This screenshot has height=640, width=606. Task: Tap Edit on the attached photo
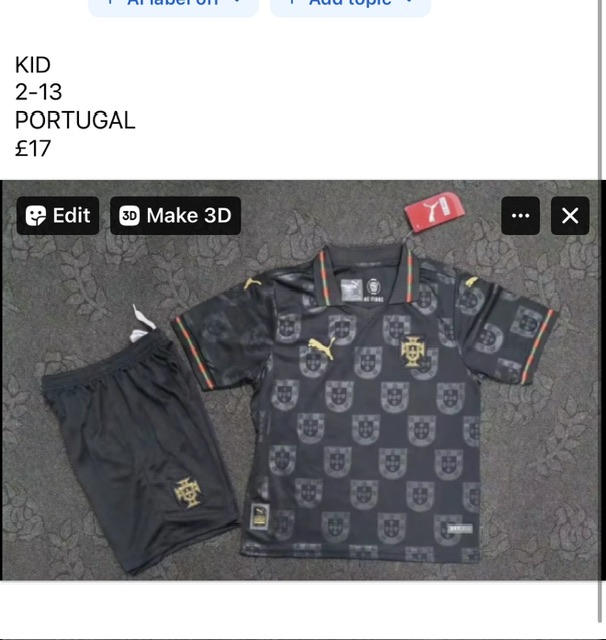click(58, 216)
